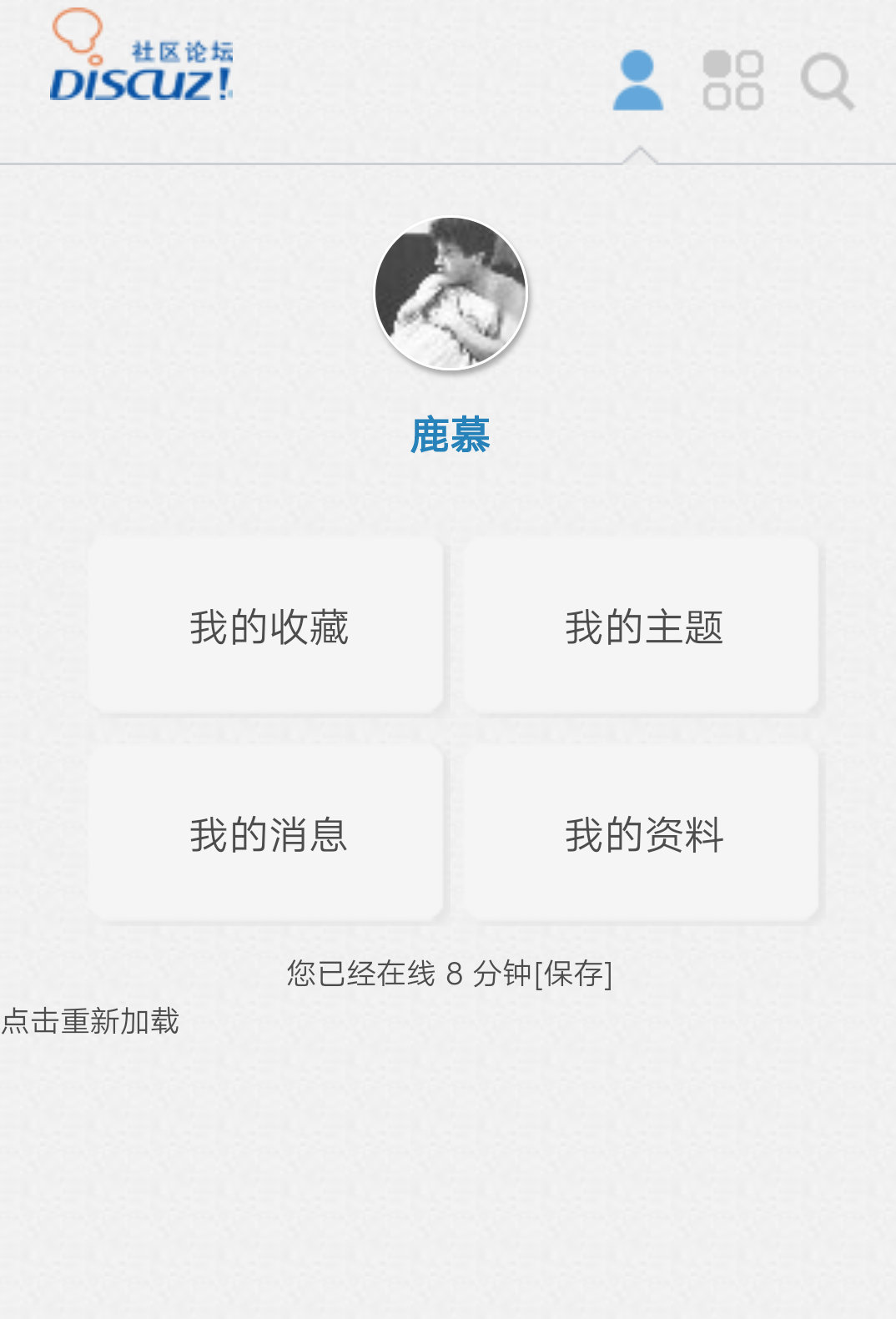This screenshot has width=896, height=1319.
Task: Click the [保存] save online time link
Action: pyautogui.click(x=577, y=973)
